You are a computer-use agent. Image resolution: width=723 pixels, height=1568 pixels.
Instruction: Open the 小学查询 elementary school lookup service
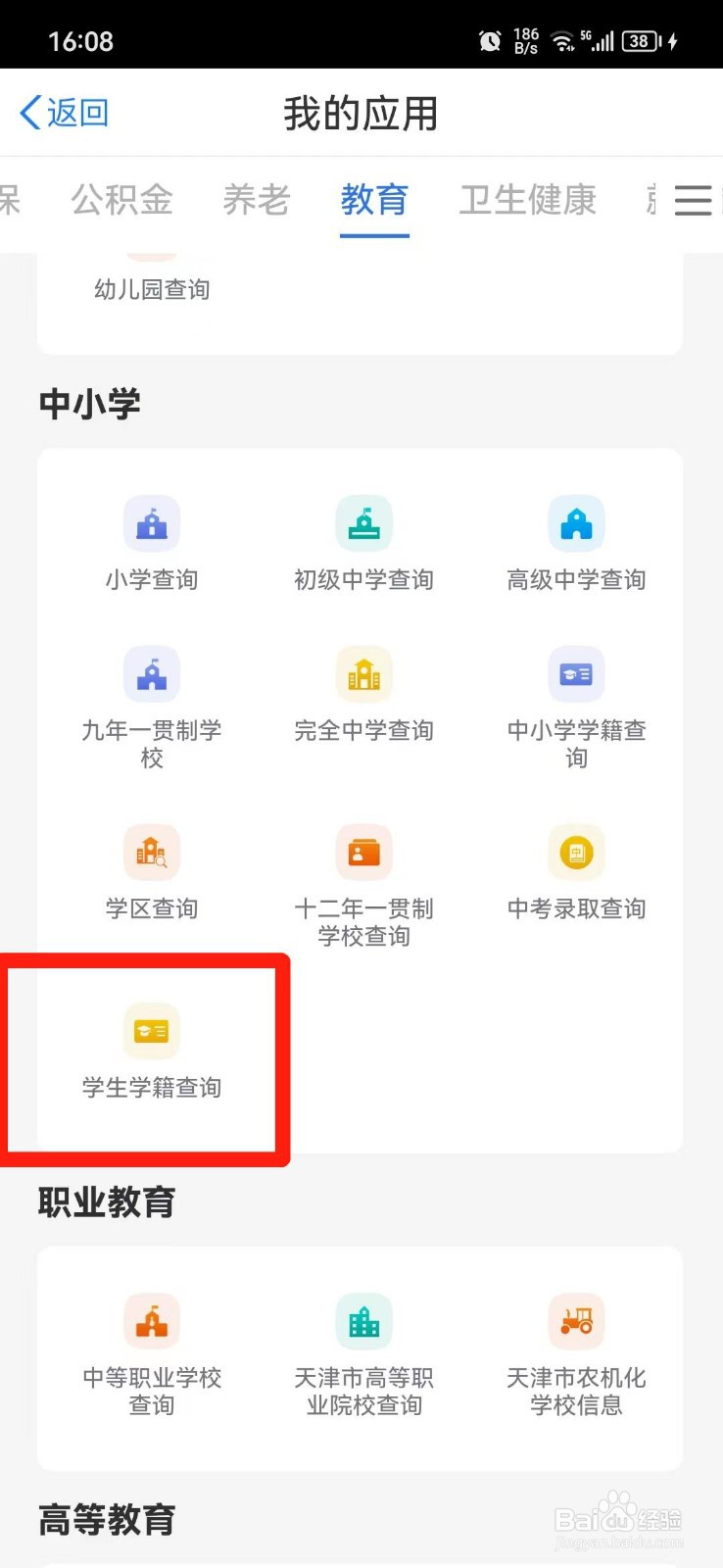click(x=151, y=539)
